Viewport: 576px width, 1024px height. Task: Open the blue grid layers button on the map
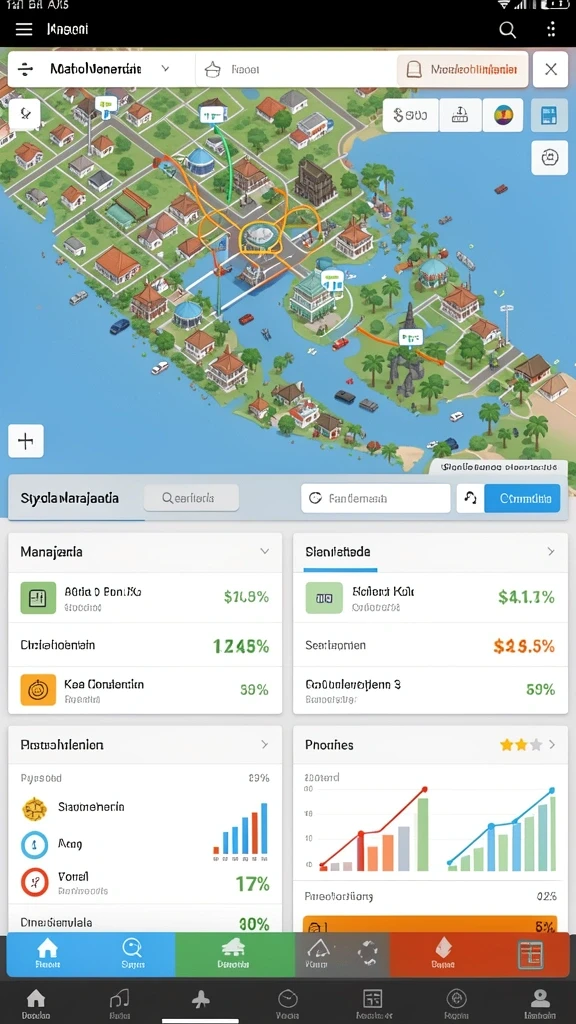click(x=549, y=116)
